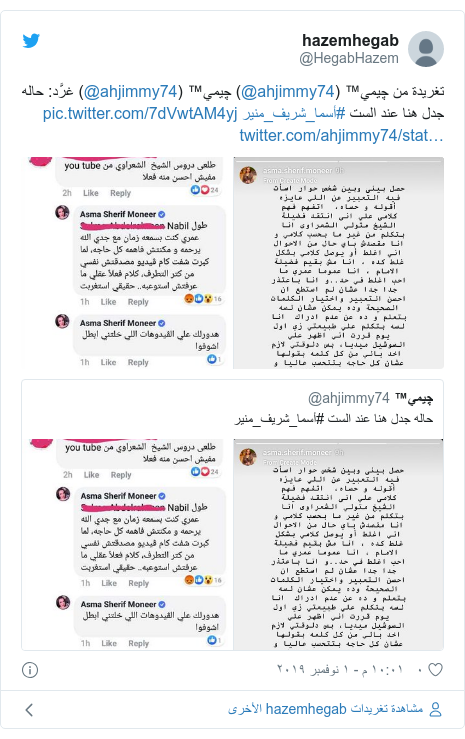View hazemhegab's other tweets
Viewport: 465px width, 739px height.
pos(335,709)
